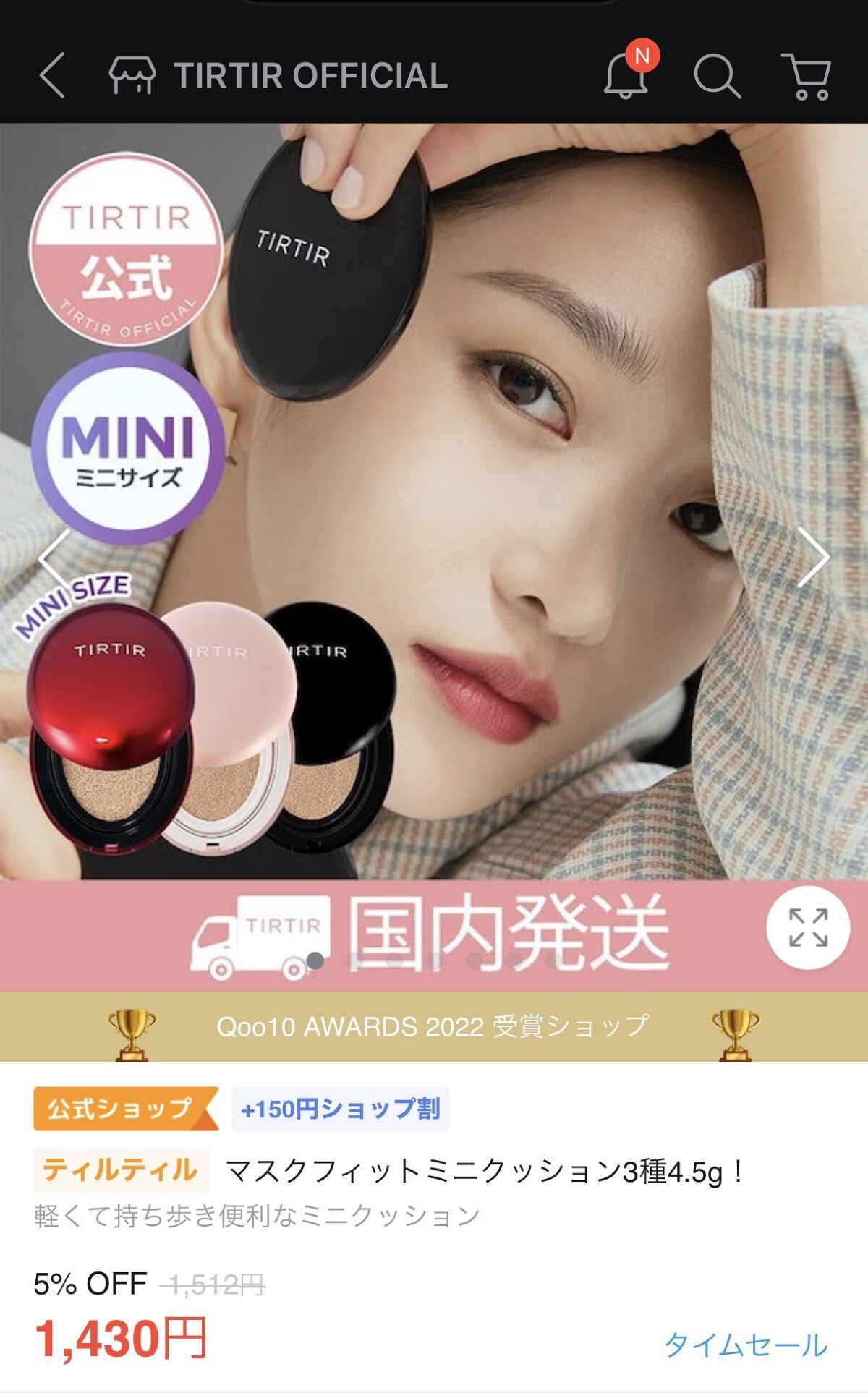Open the Qoo10 AWARDS 2022 banner
The height and width of the screenshot is (1393, 868).
click(433, 1026)
